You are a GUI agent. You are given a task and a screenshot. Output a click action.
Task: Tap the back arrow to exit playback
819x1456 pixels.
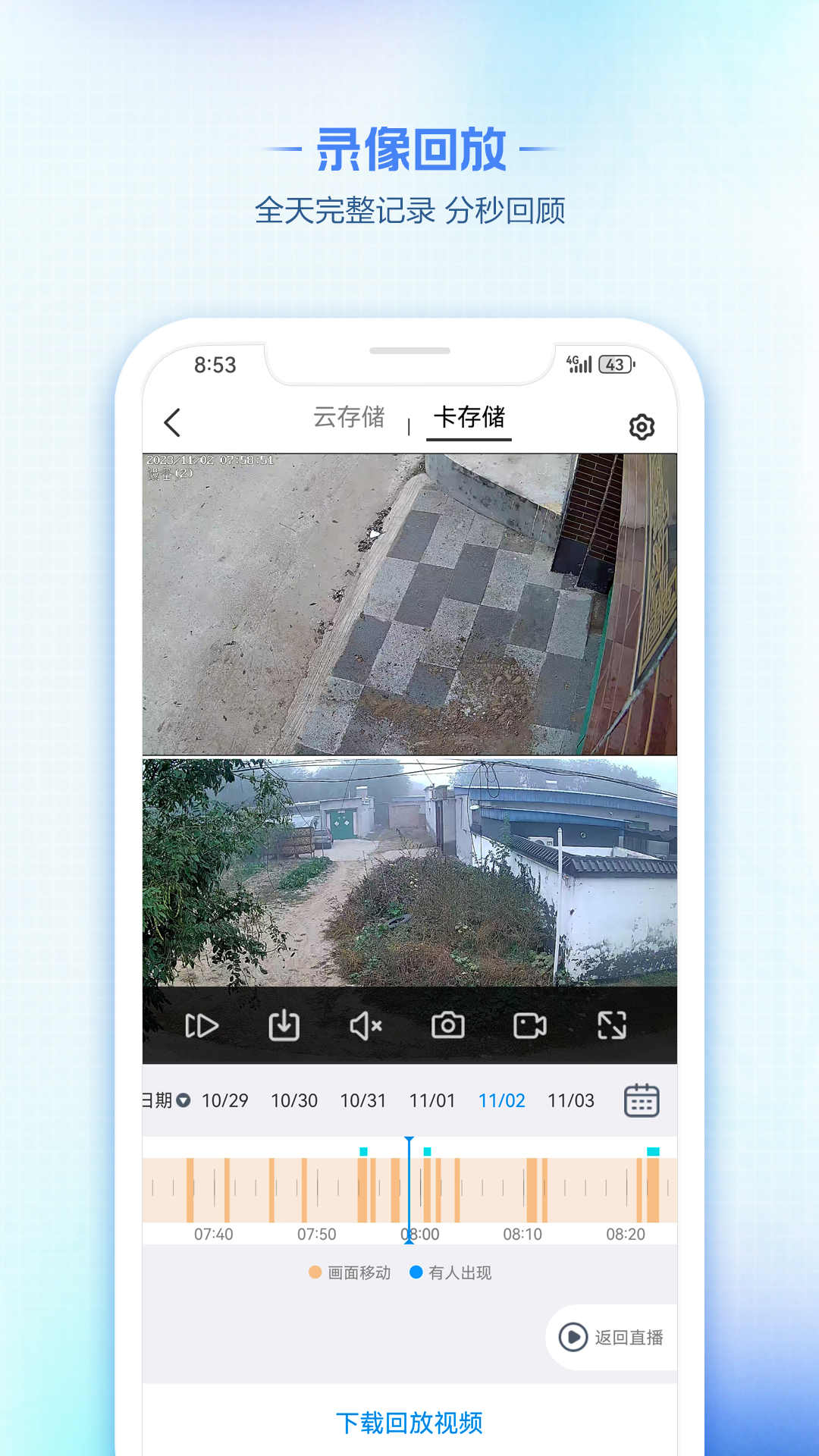(x=173, y=422)
